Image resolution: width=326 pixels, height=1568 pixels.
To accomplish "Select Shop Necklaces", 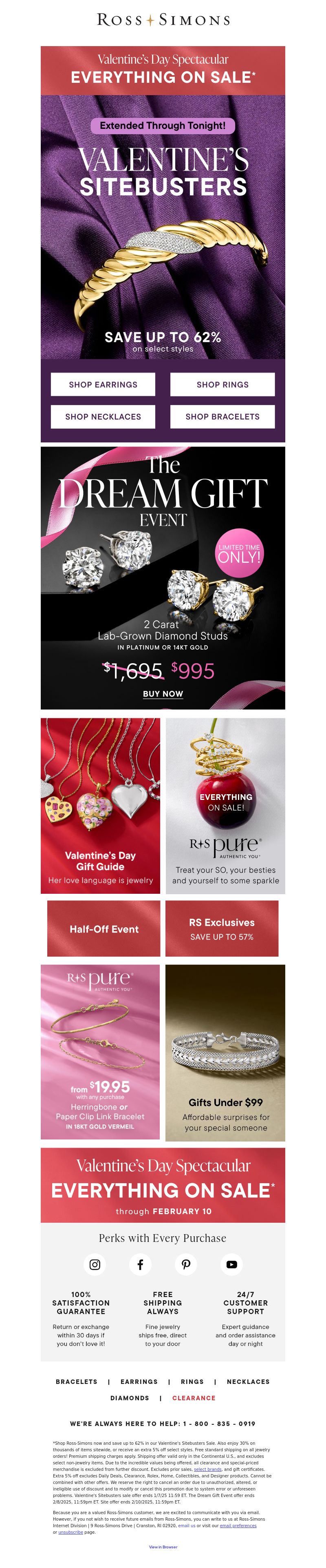I will 103,416.
